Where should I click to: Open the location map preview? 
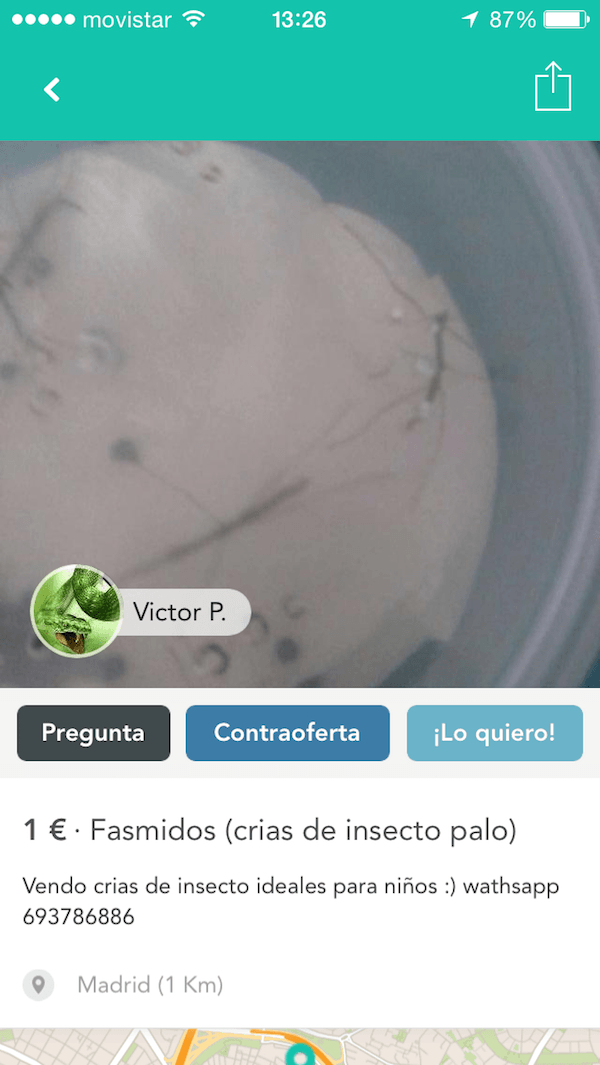point(300,1046)
